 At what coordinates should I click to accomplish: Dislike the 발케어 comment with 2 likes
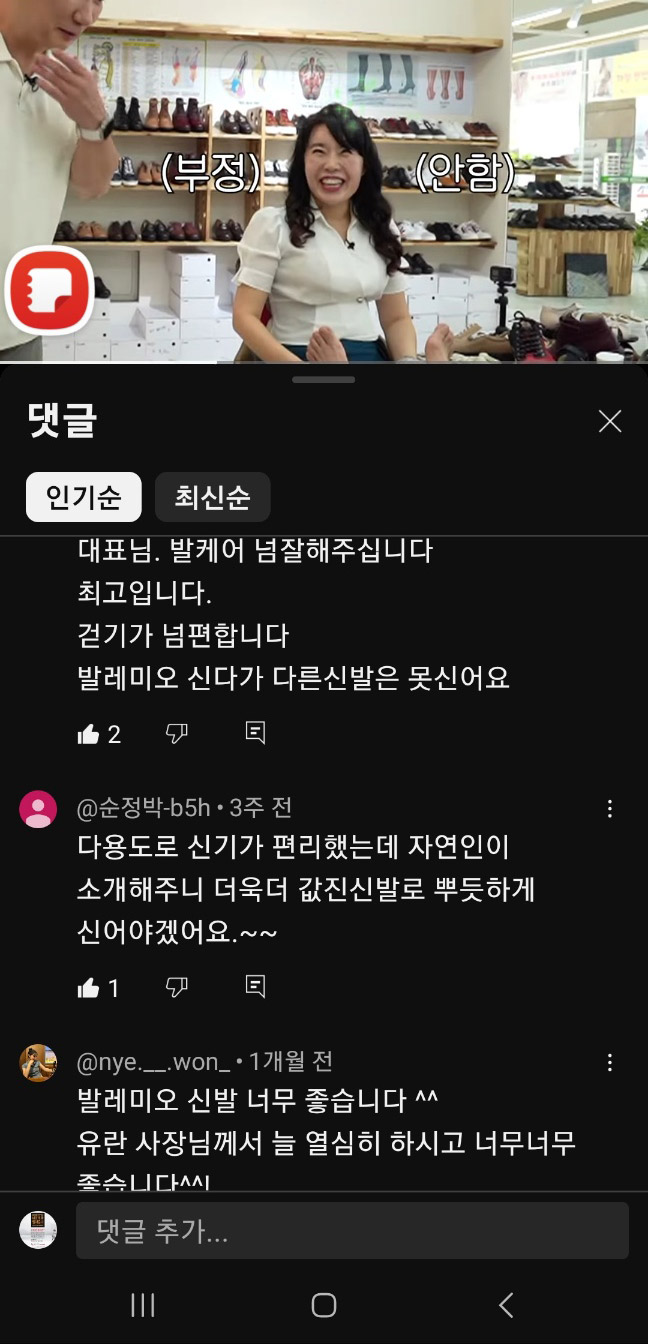[x=177, y=734]
